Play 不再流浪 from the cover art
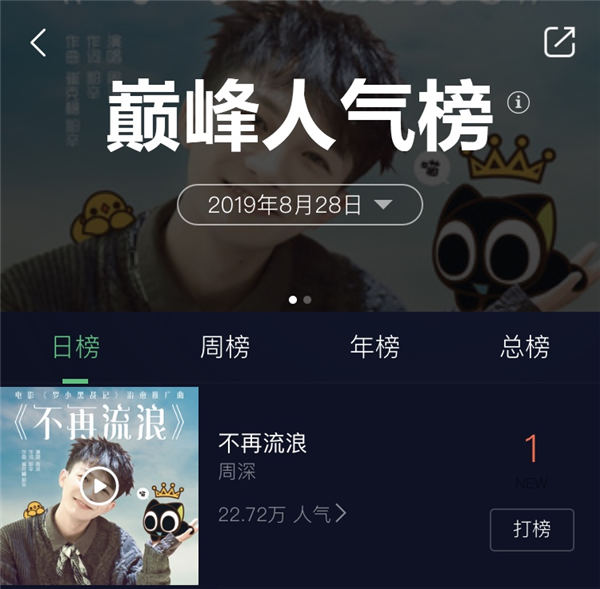The height and width of the screenshot is (589, 600). [99, 487]
